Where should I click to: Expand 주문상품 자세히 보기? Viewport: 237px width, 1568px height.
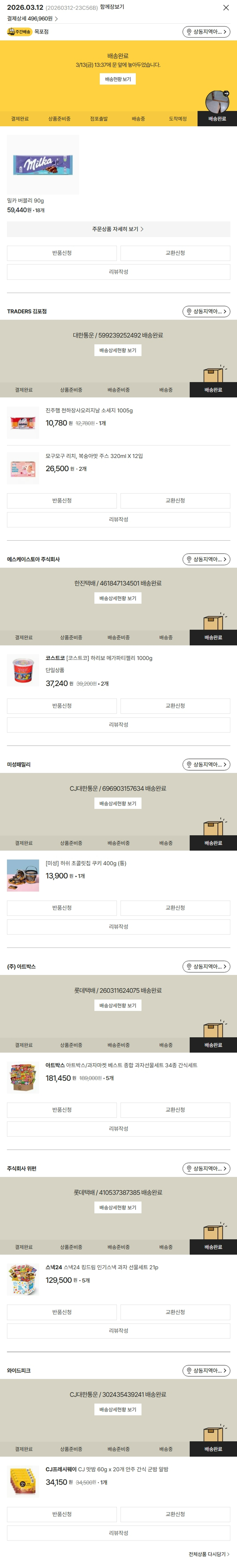pos(118,229)
